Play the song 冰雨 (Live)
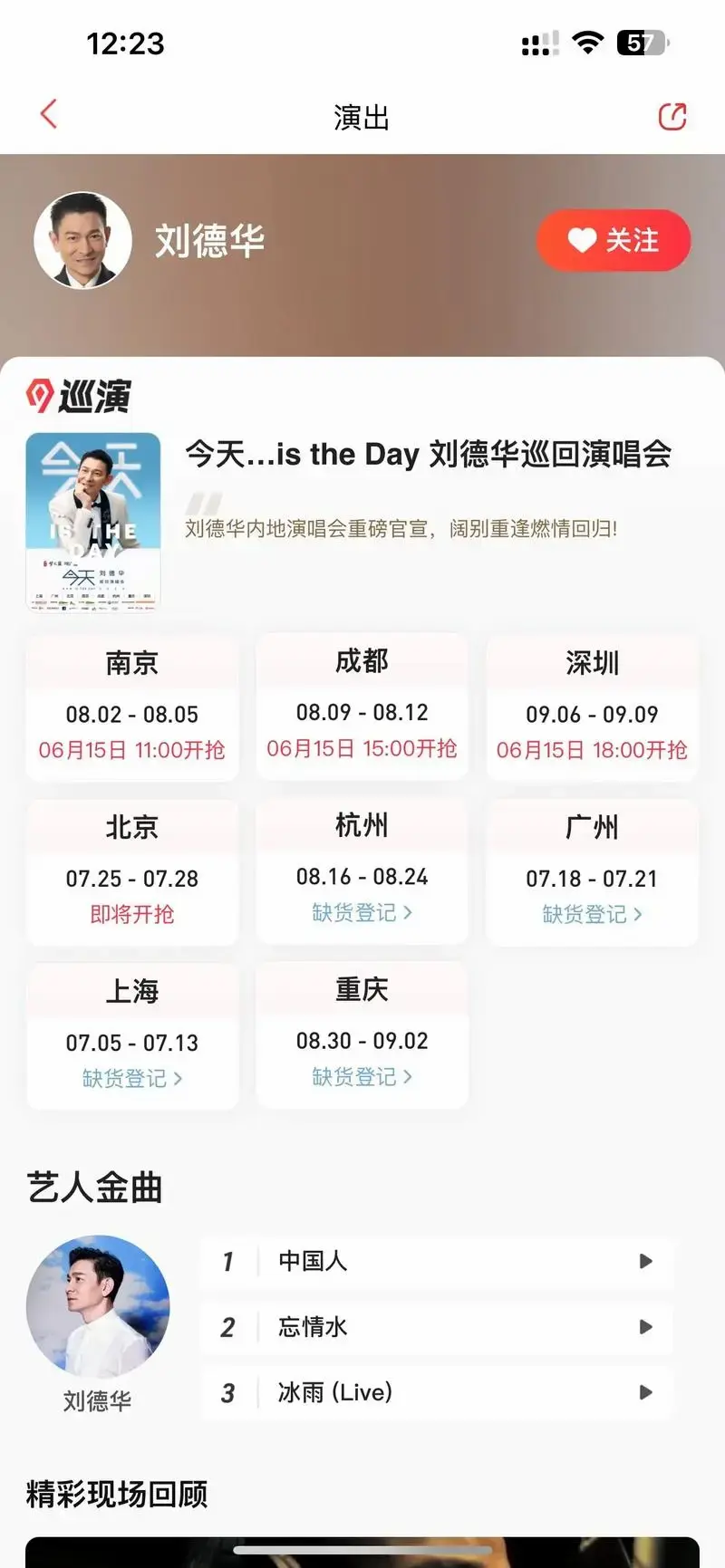 tap(645, 1392)
